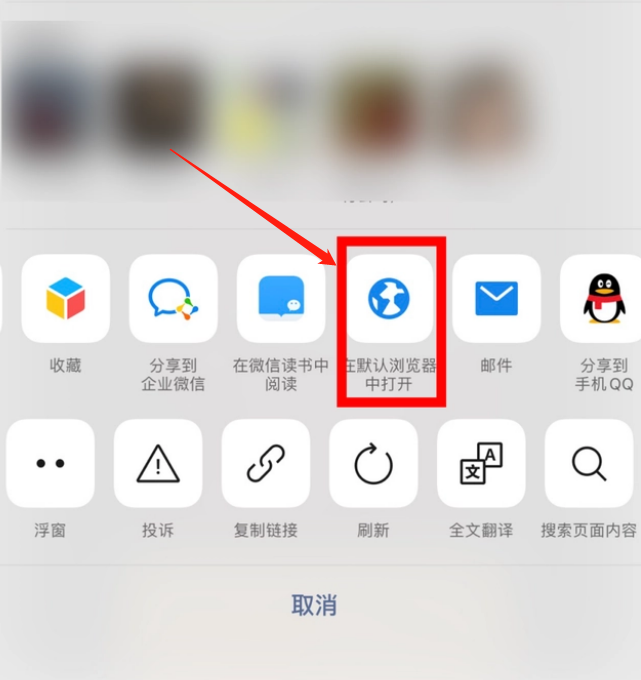The width and height of the screenshot is (641, 680).
Task: Copy the page link via 复制链接
Action: [266, 463]
